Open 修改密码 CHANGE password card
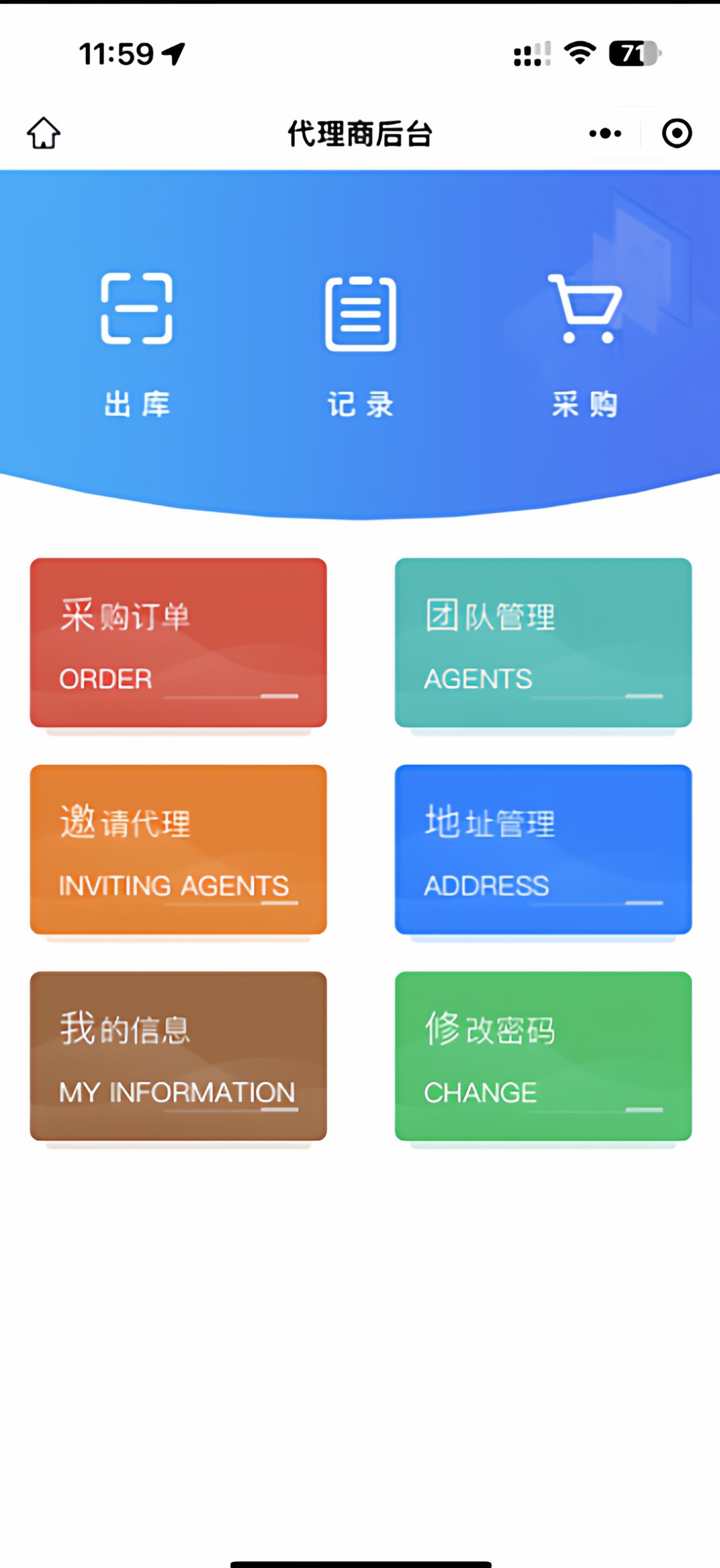Viewport: 720px width, 1568px height. click(x=543, y=1056)
